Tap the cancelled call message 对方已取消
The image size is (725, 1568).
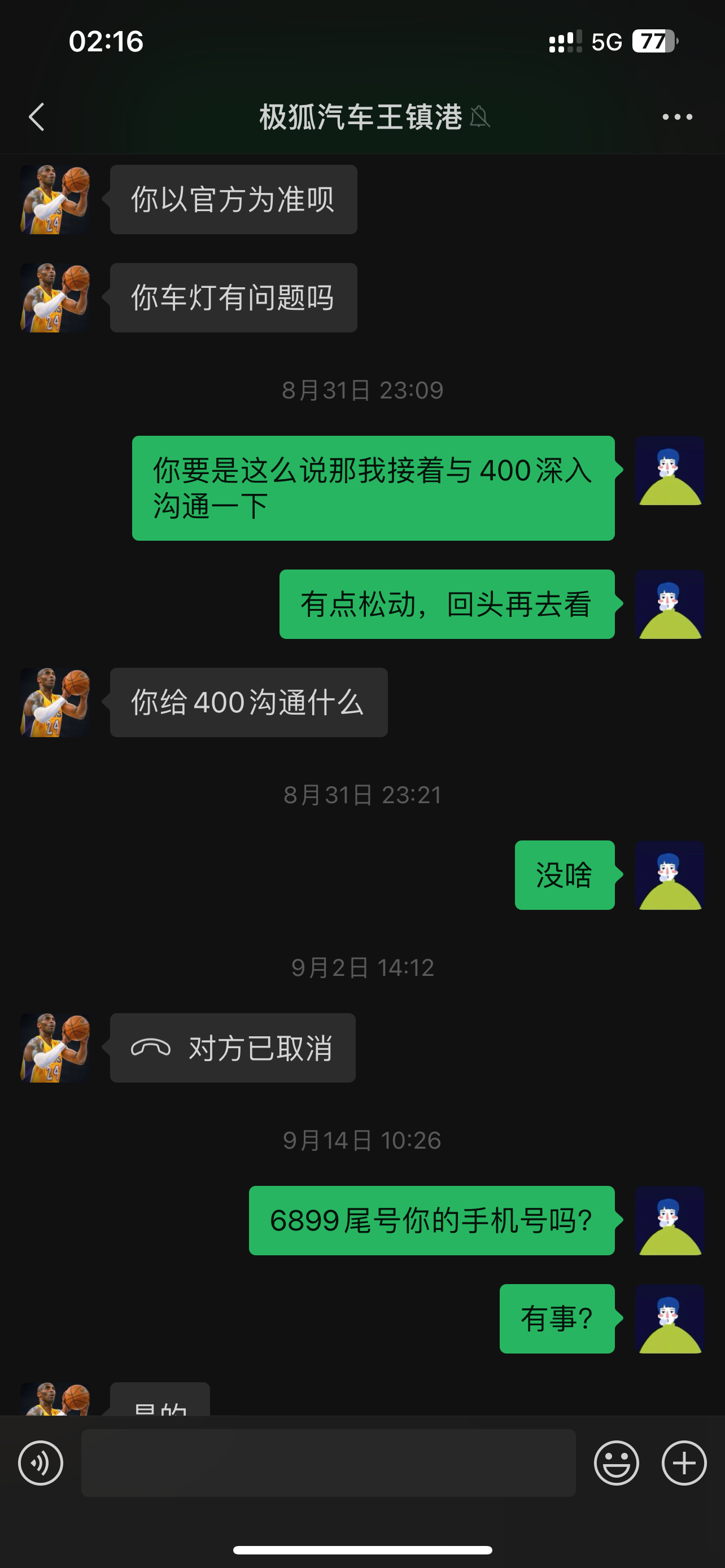233,1048
